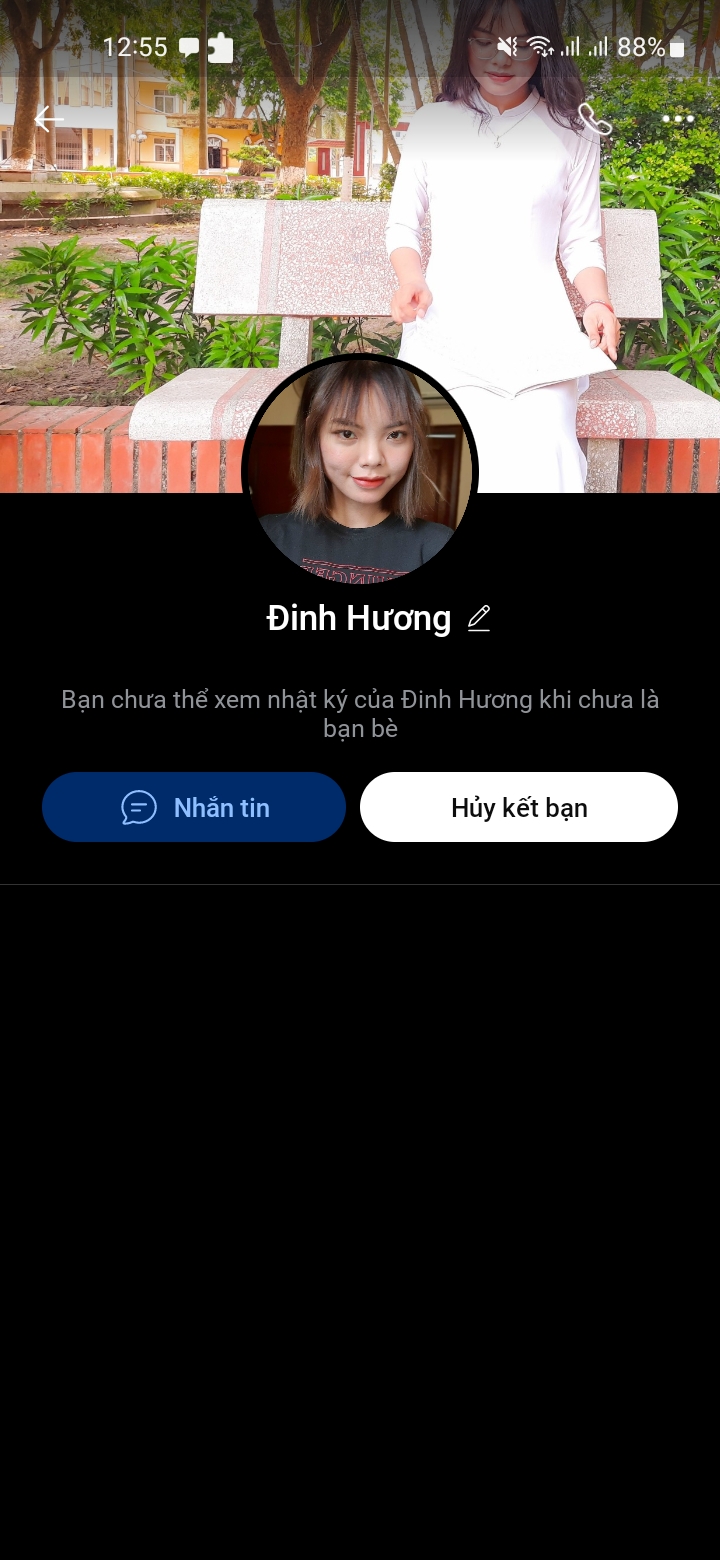
Task: Tap the Wi-Fi icon in status bar
Action: [539, 46]
